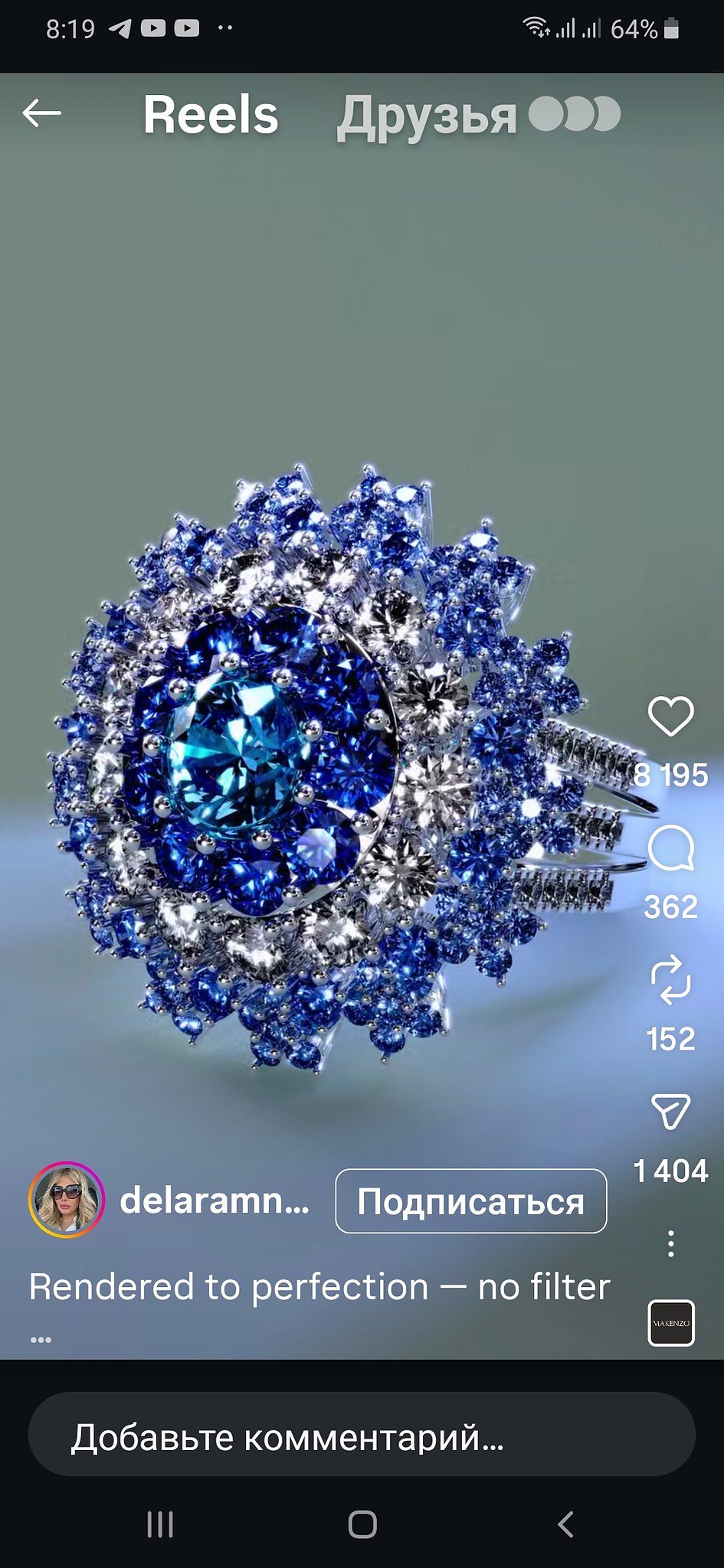
Task: Go back using the top arrow
Action: coord(42,113)
